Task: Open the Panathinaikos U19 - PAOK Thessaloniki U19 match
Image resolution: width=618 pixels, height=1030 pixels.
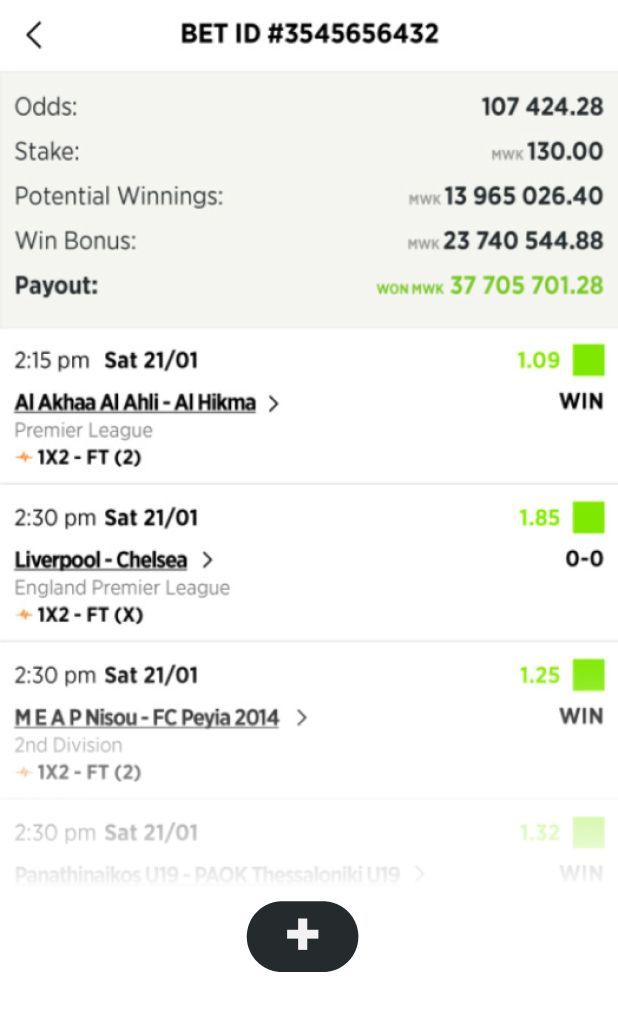Action: (x=207, y=875)
